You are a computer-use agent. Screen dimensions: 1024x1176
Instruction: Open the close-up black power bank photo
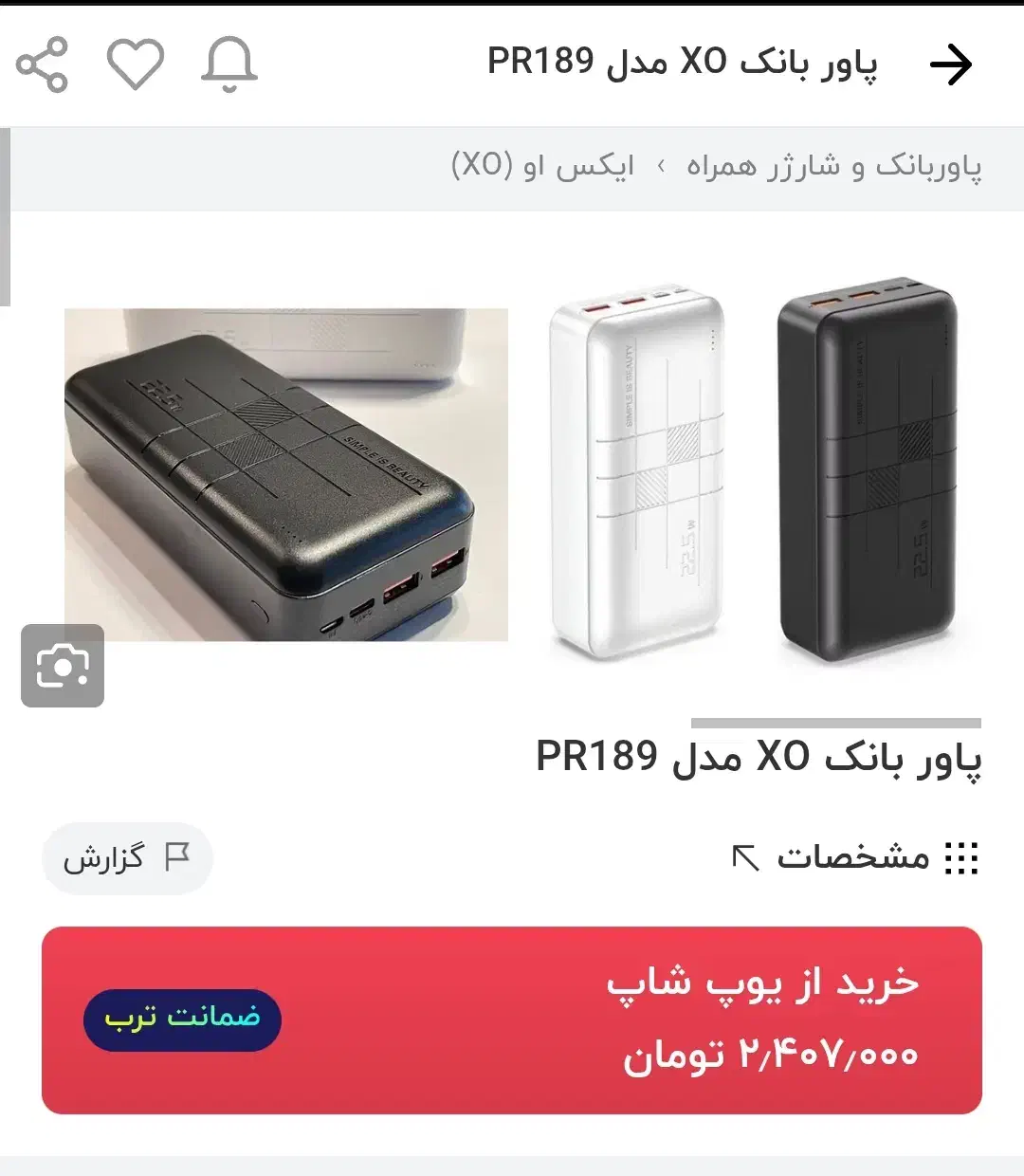tap(286, 474)
